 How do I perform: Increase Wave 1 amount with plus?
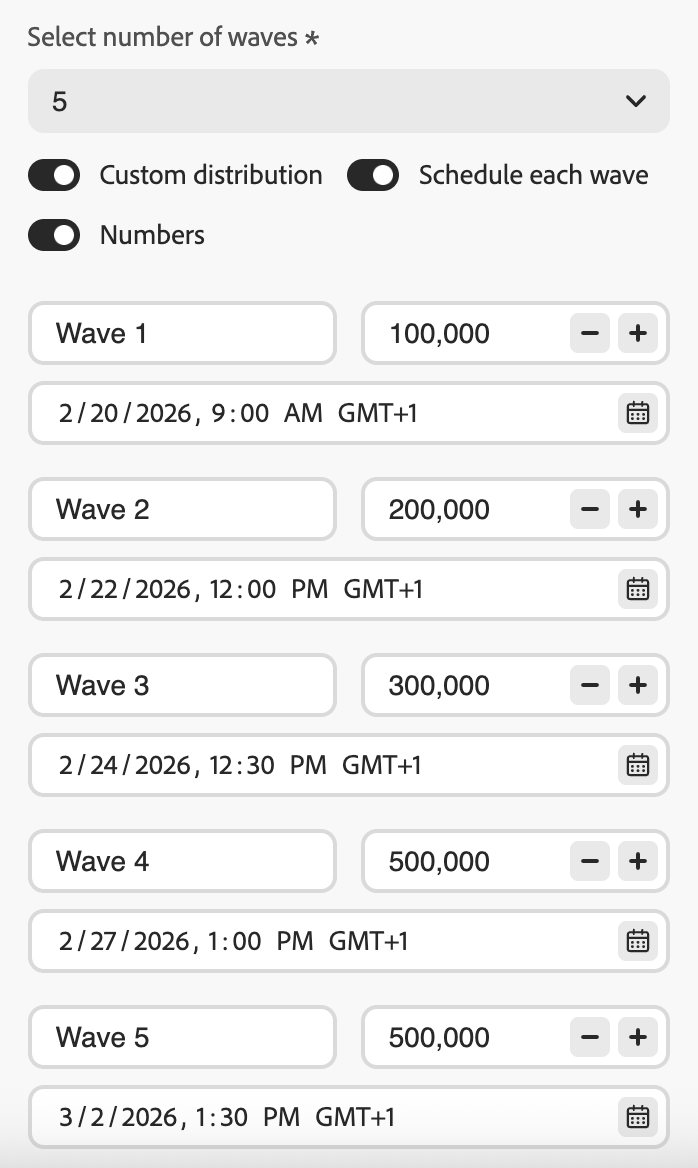click(x=638, y=333)
